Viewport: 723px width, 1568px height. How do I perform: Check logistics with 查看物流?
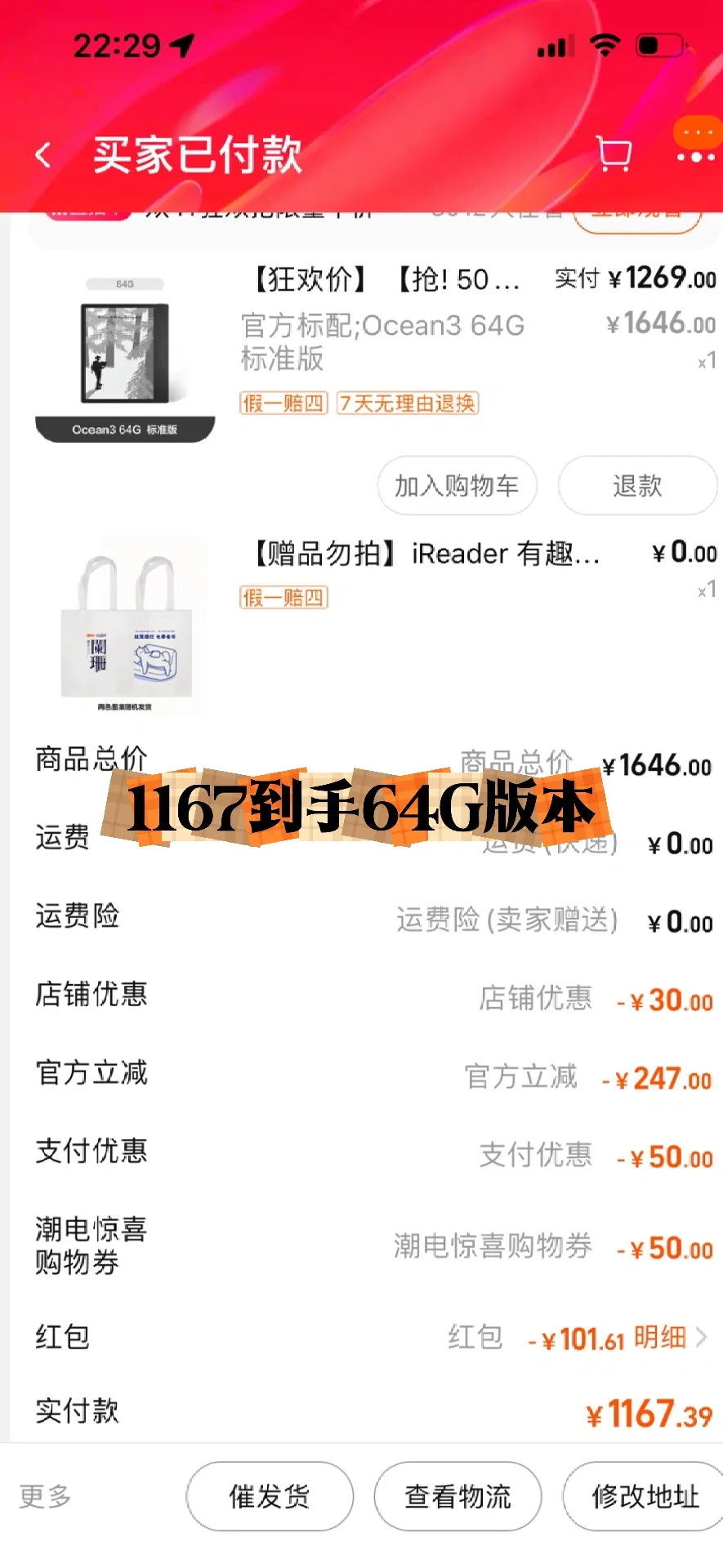click(x=457, y=1496)
